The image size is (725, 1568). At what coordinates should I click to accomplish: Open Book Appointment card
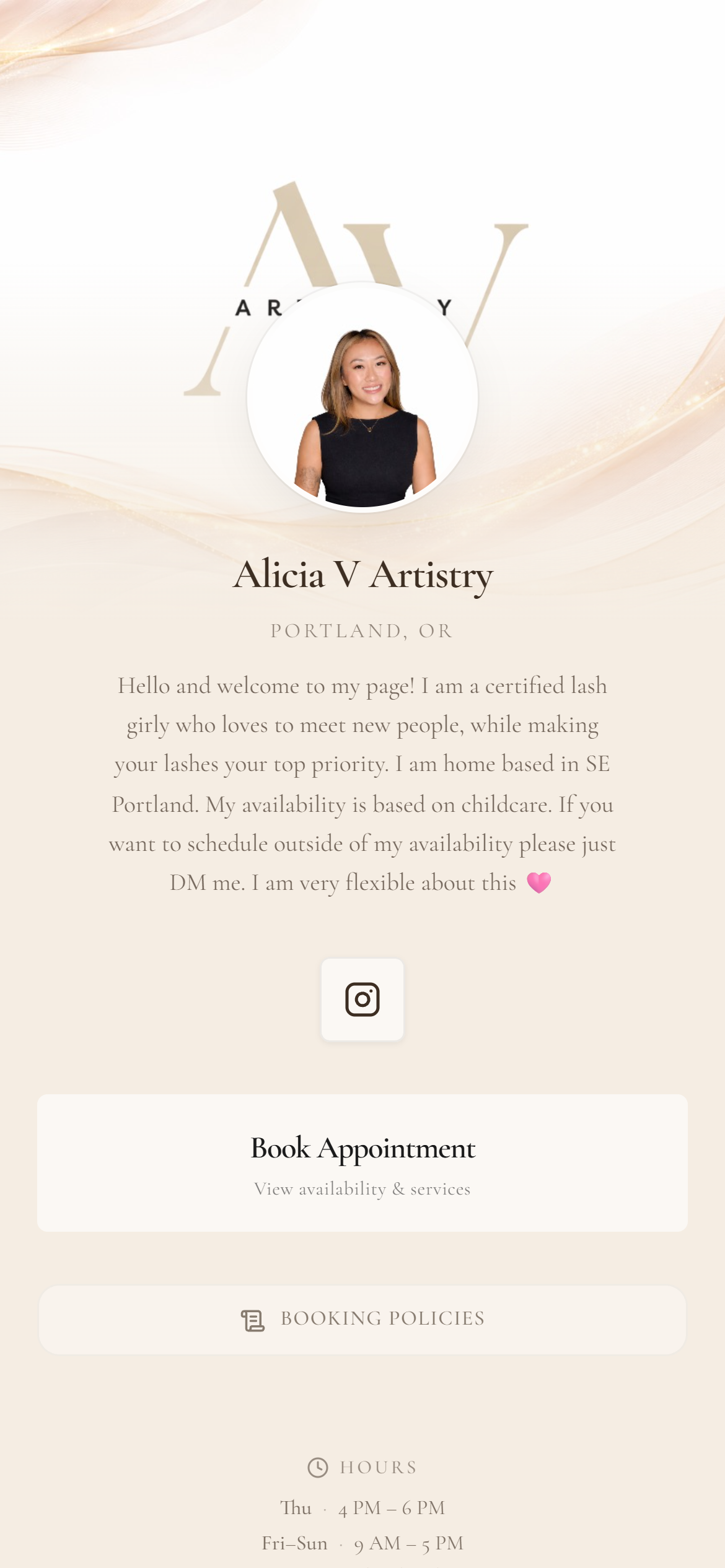(x=362, y=1162)
